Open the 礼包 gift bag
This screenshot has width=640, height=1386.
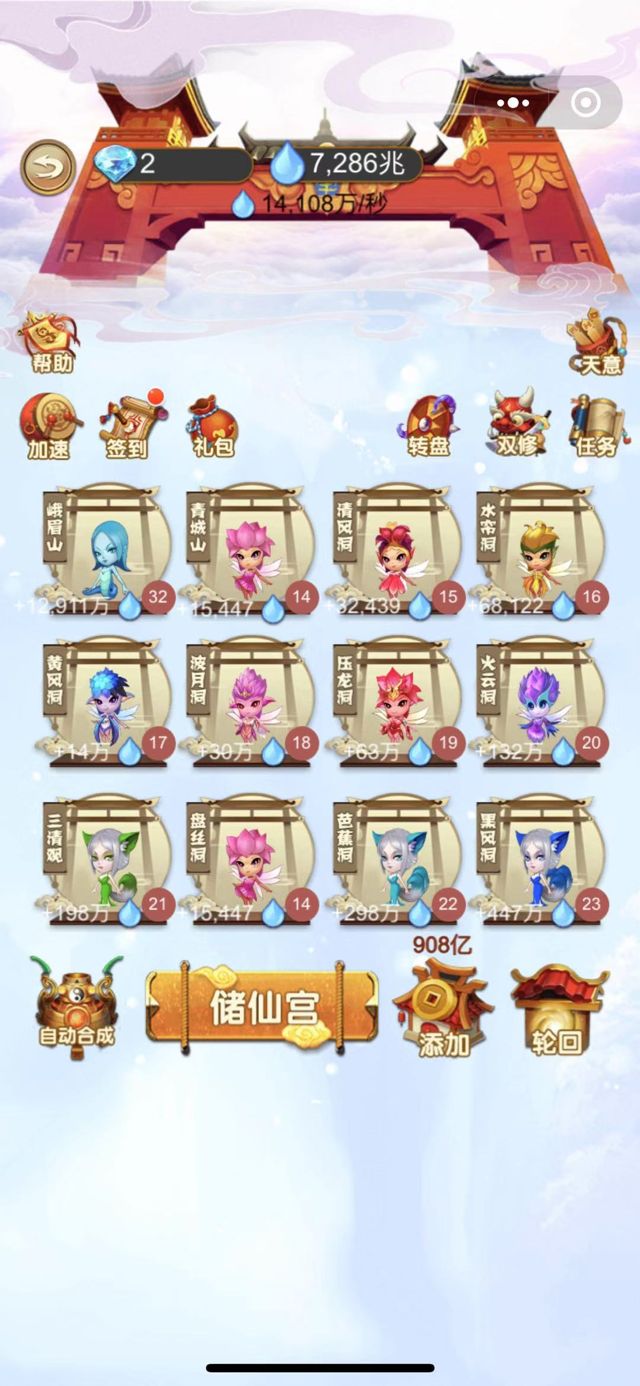click(211, 426)
